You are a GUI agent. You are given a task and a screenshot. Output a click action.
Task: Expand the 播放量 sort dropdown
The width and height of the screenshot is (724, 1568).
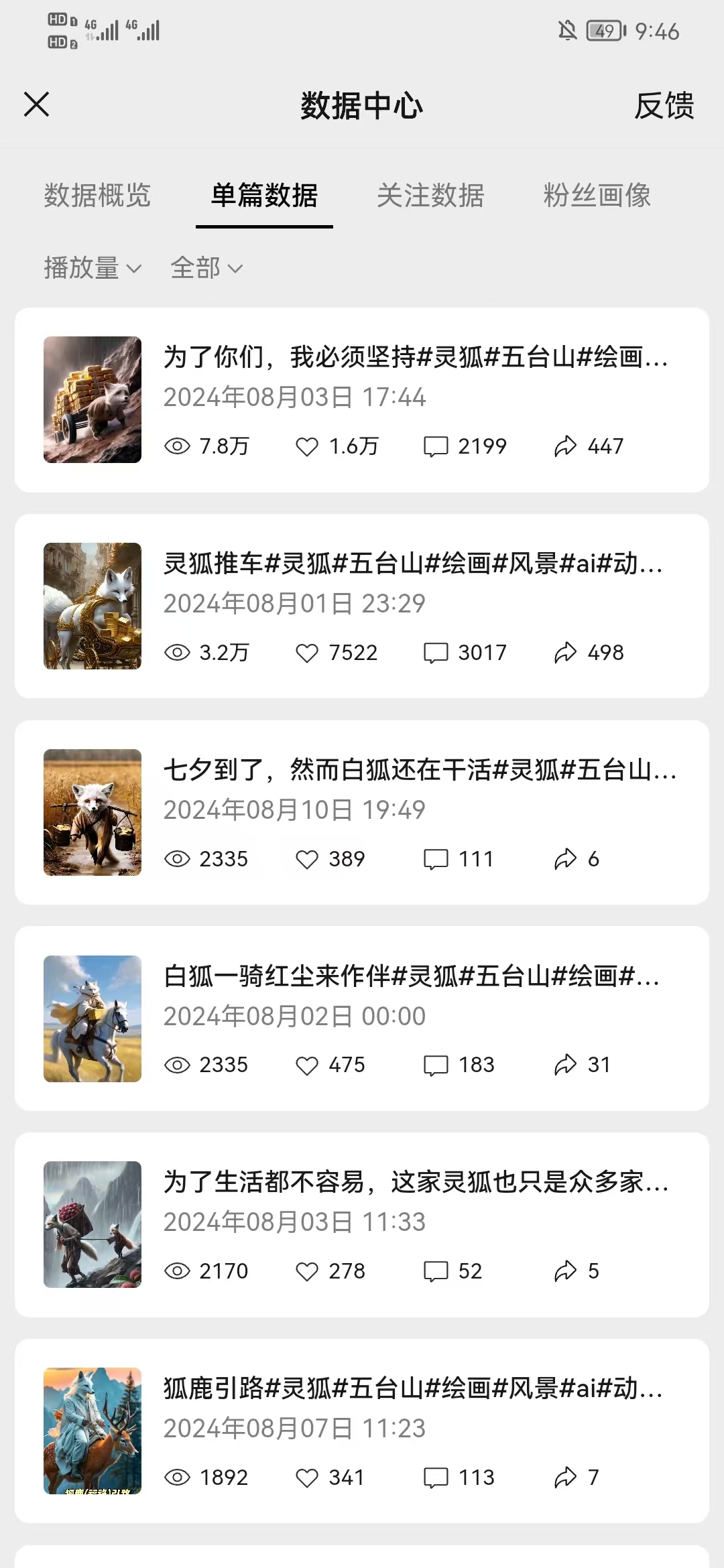(93, 268)
